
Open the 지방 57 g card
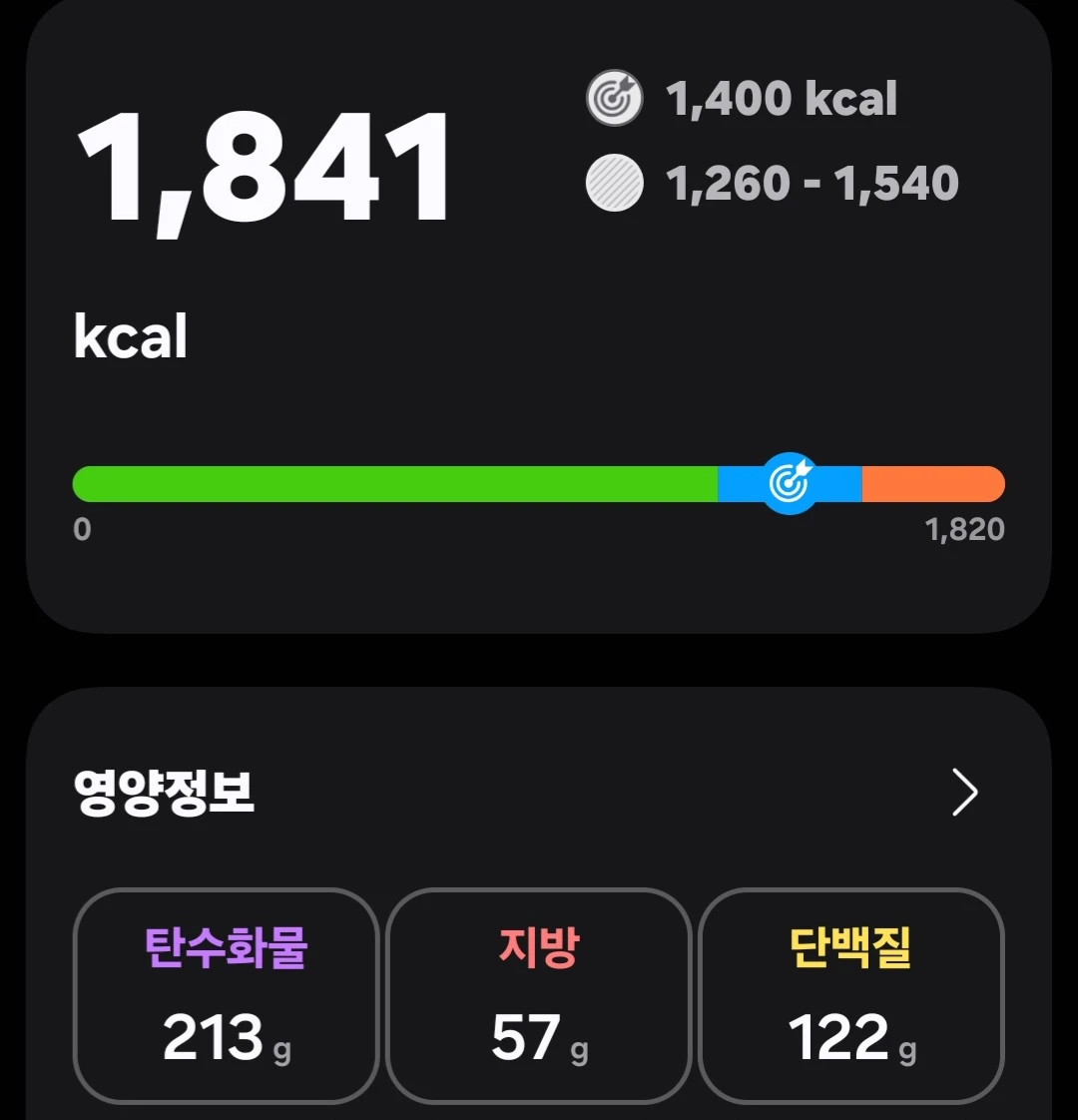click(x=539, y=996)
